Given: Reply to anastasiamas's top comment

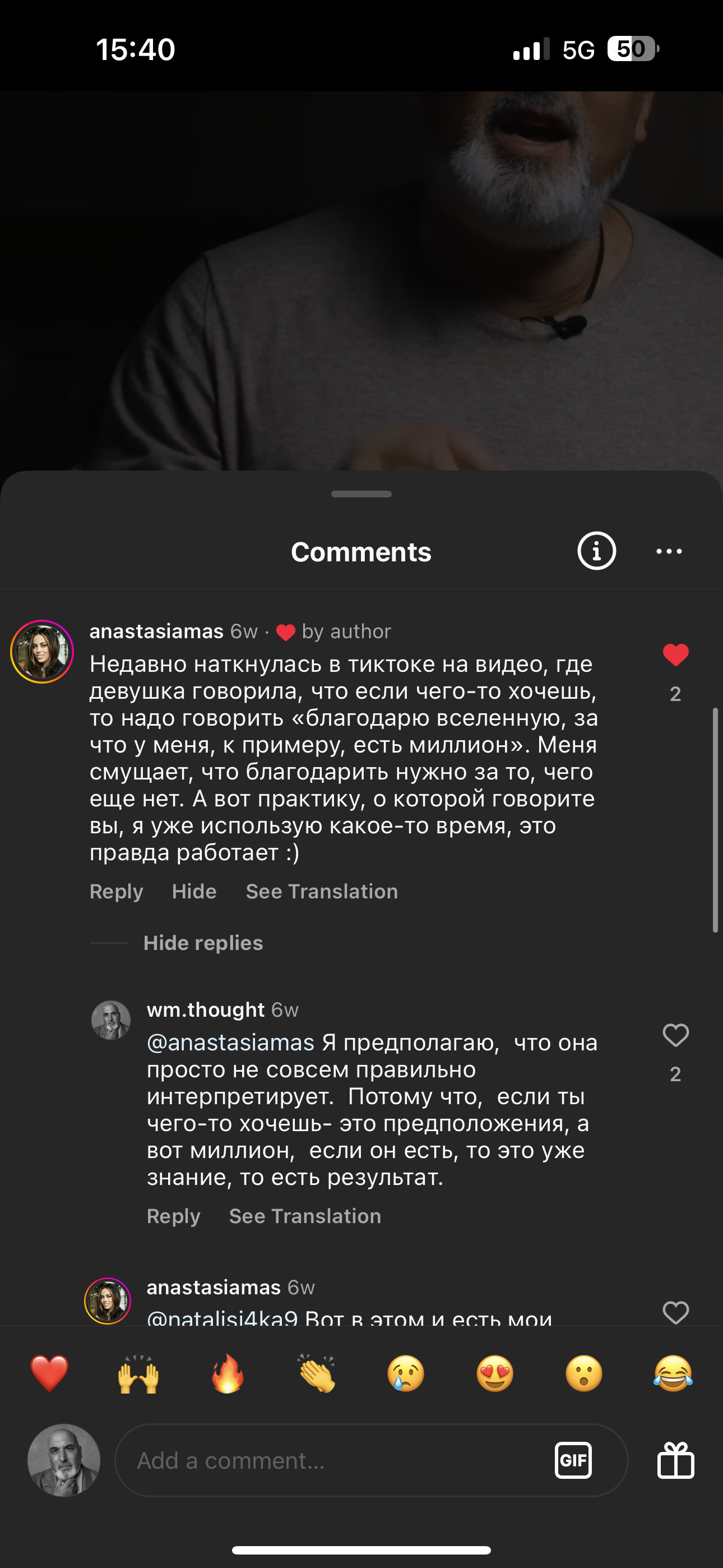Looking at the screenshot, I should coord(116,891).
